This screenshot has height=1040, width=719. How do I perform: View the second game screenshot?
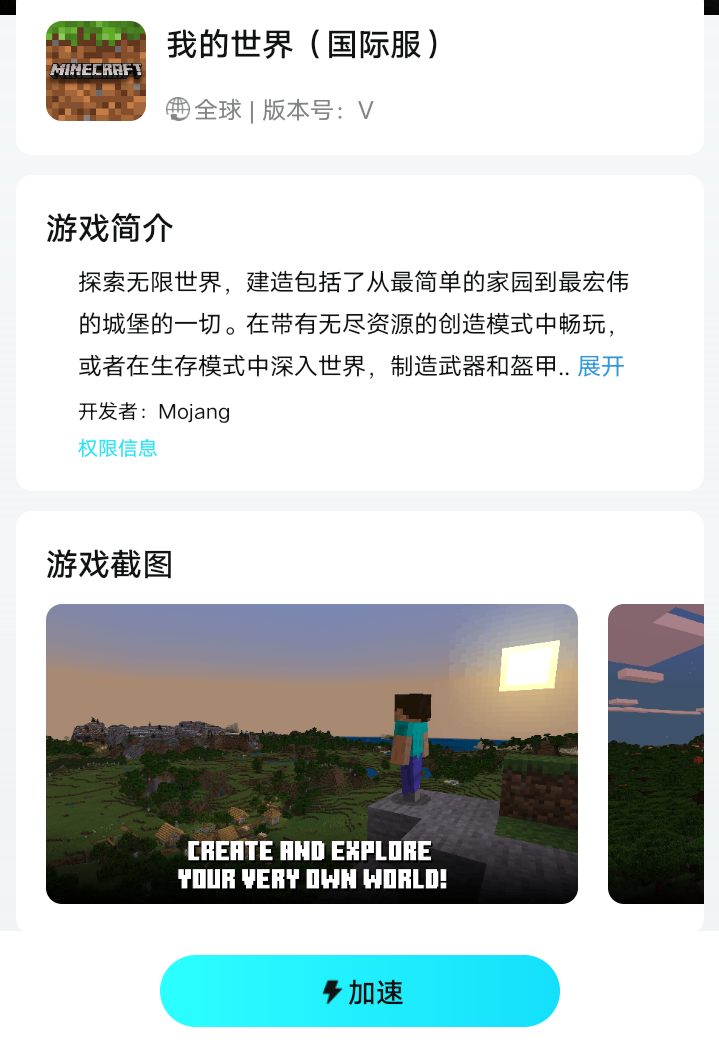(x=656, y=753)
